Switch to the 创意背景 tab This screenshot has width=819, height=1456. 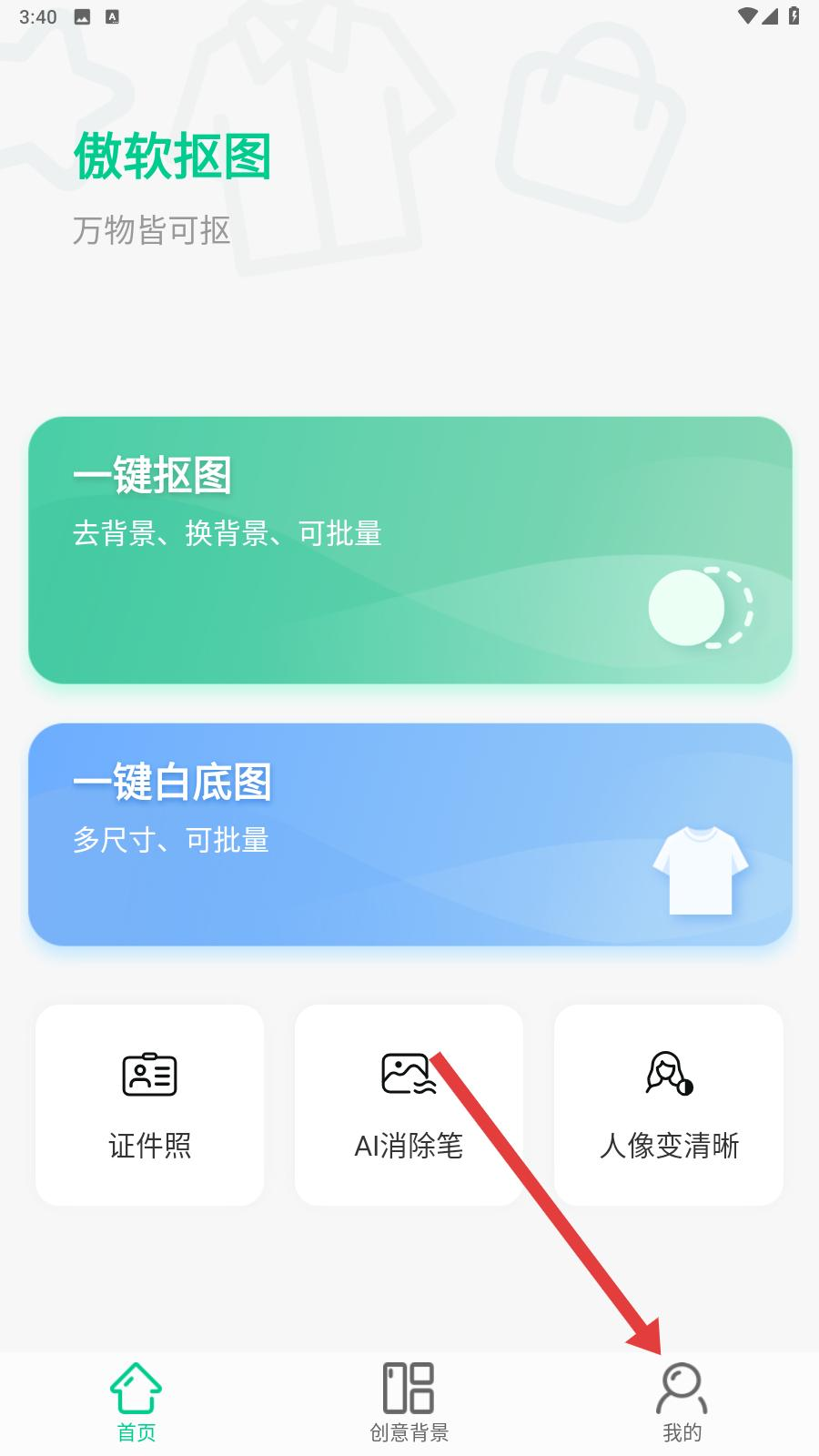pyautogui.click(x=409, y=1403)
